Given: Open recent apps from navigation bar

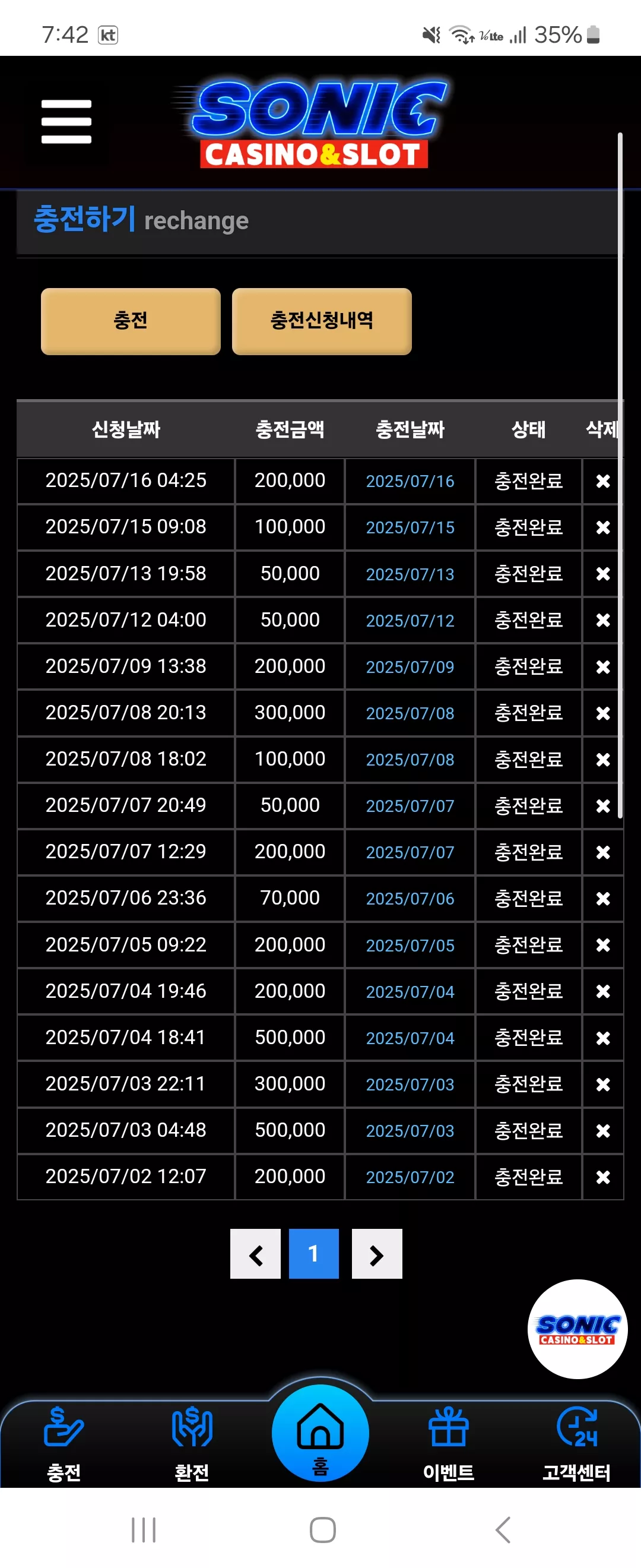Looking at the screenshot, I should pos(144,1529).
